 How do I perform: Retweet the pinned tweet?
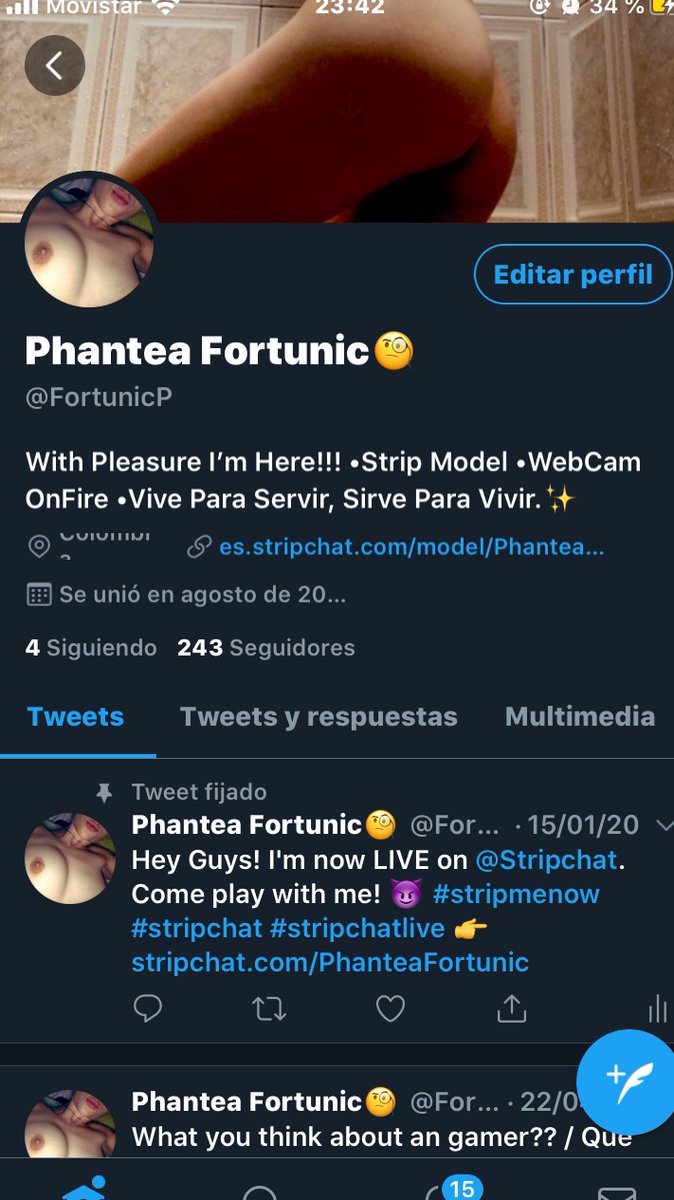(269, 1009)
